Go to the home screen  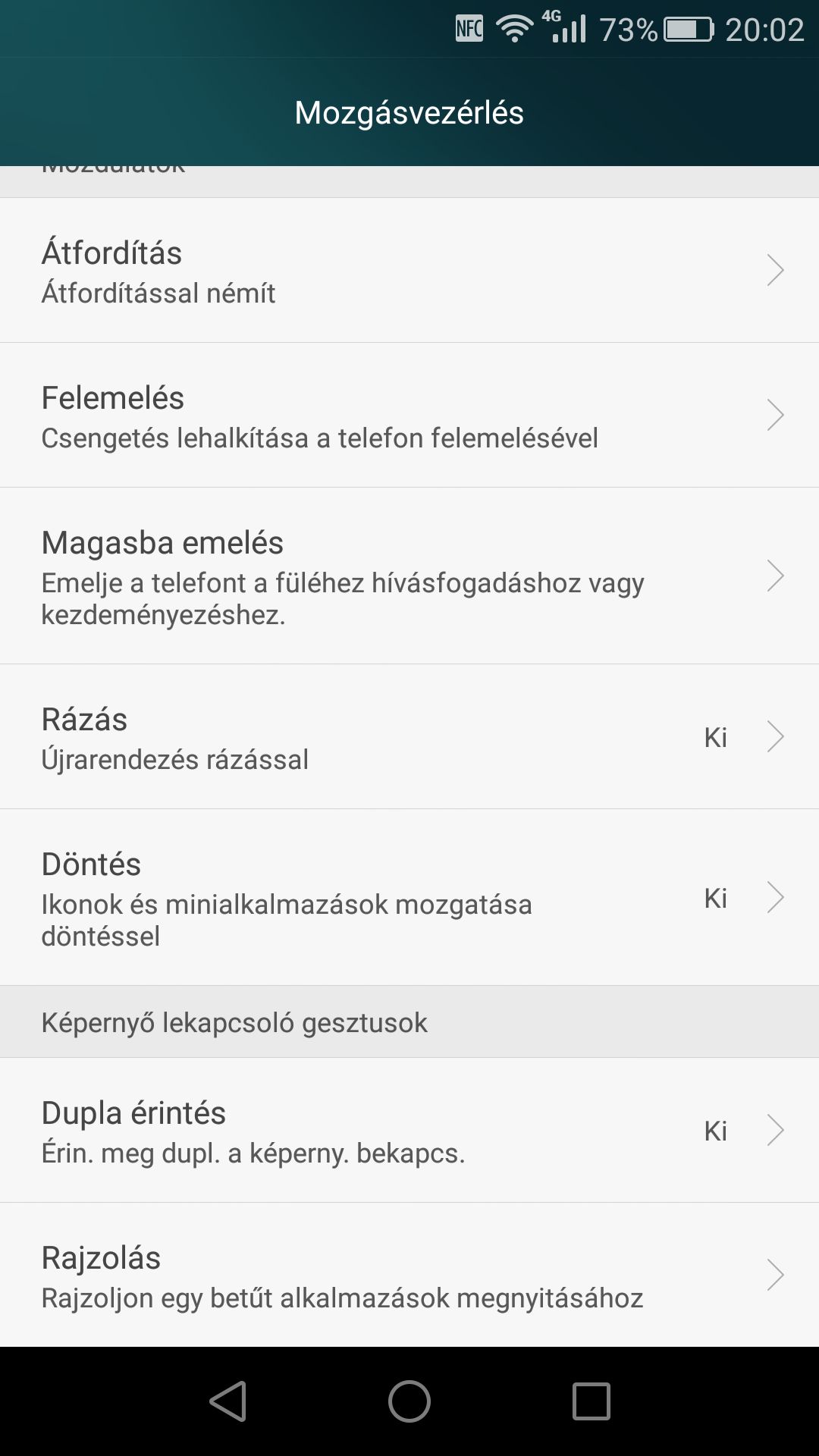pos(409,1401)
